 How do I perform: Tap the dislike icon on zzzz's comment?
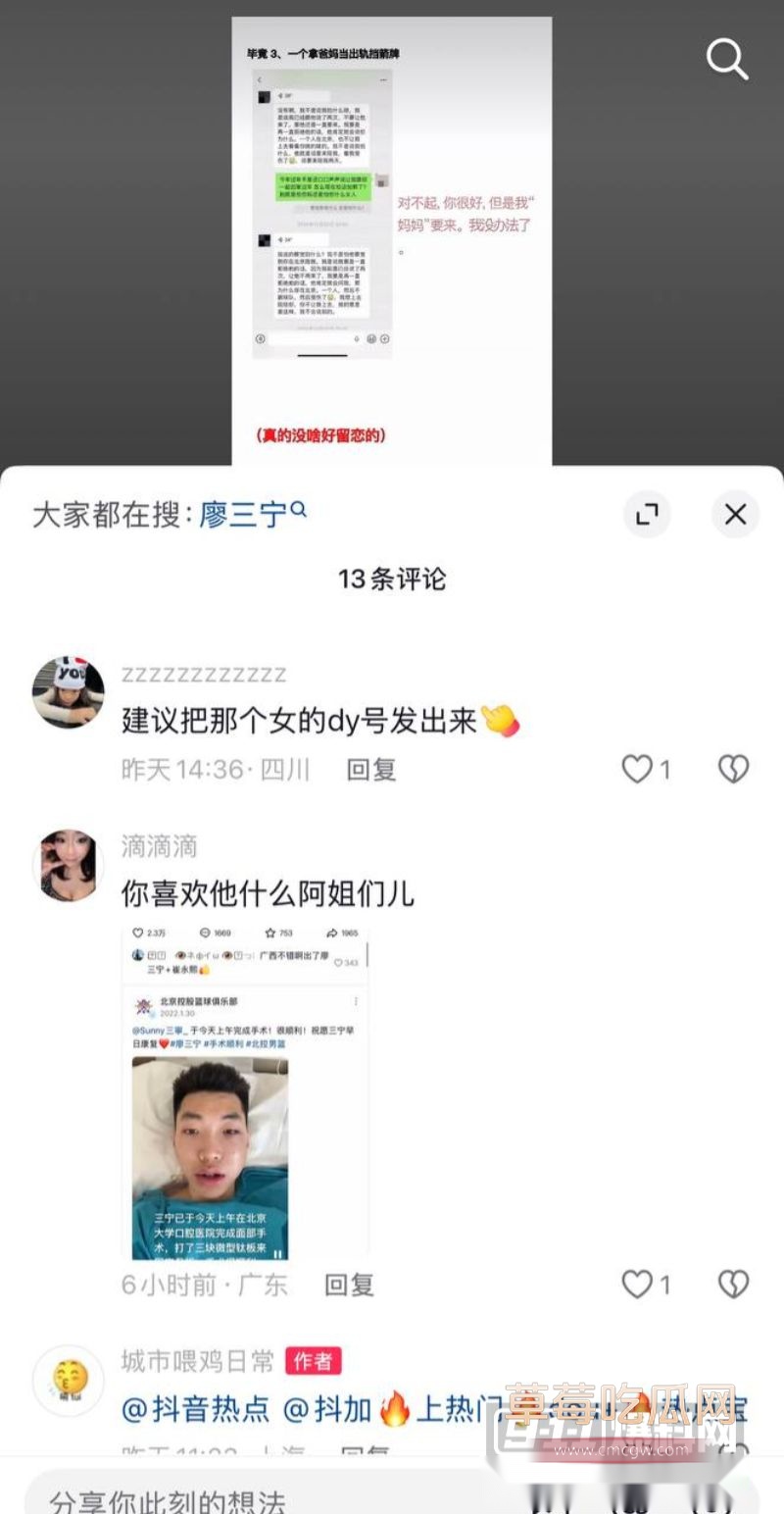coord(732,770)
